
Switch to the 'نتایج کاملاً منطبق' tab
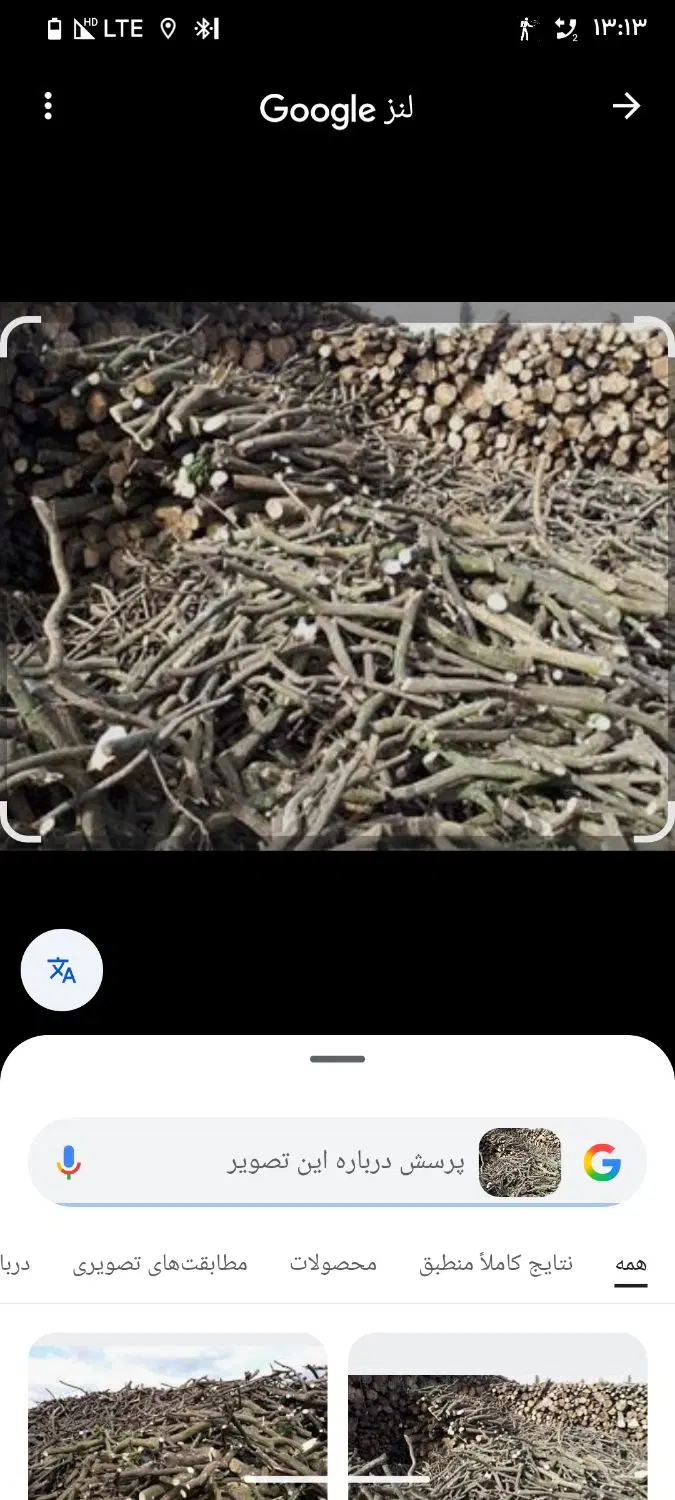pyautogui.click(x=496, y=1264)
